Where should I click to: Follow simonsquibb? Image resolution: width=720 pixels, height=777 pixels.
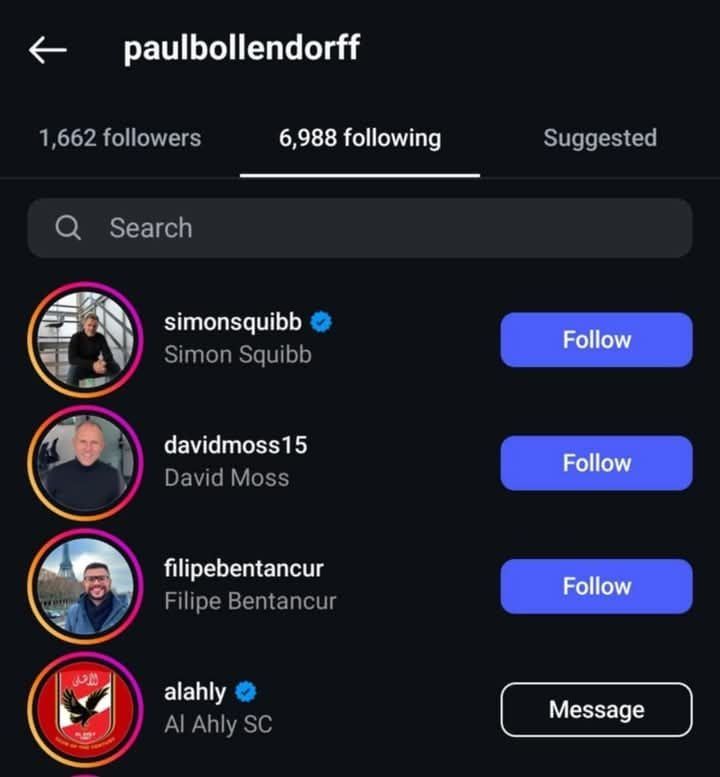[x=596, y=340]
